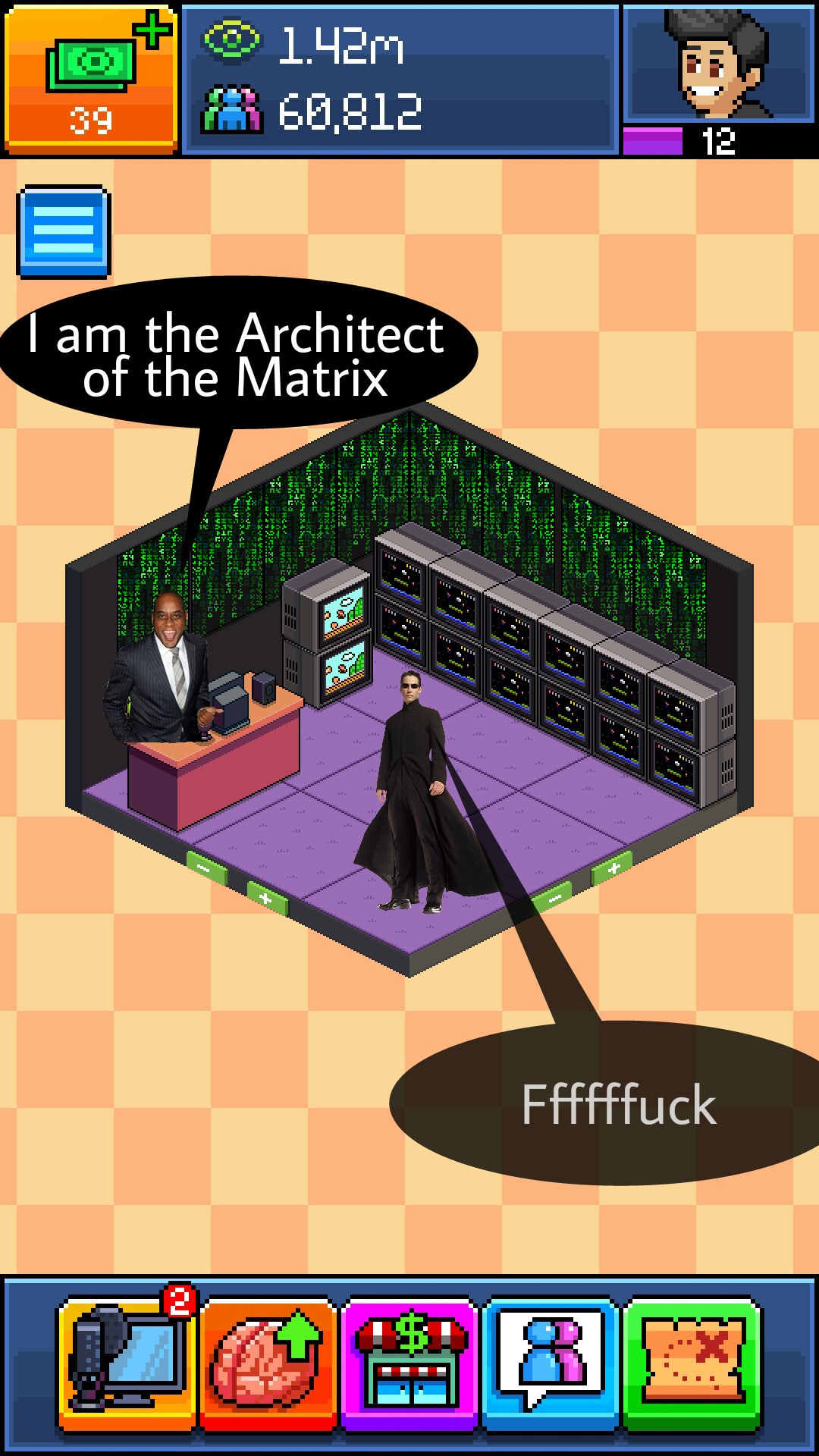Open the player profile avatar
The height and width of the screenshot is (1456, 819).
point(717,64)
